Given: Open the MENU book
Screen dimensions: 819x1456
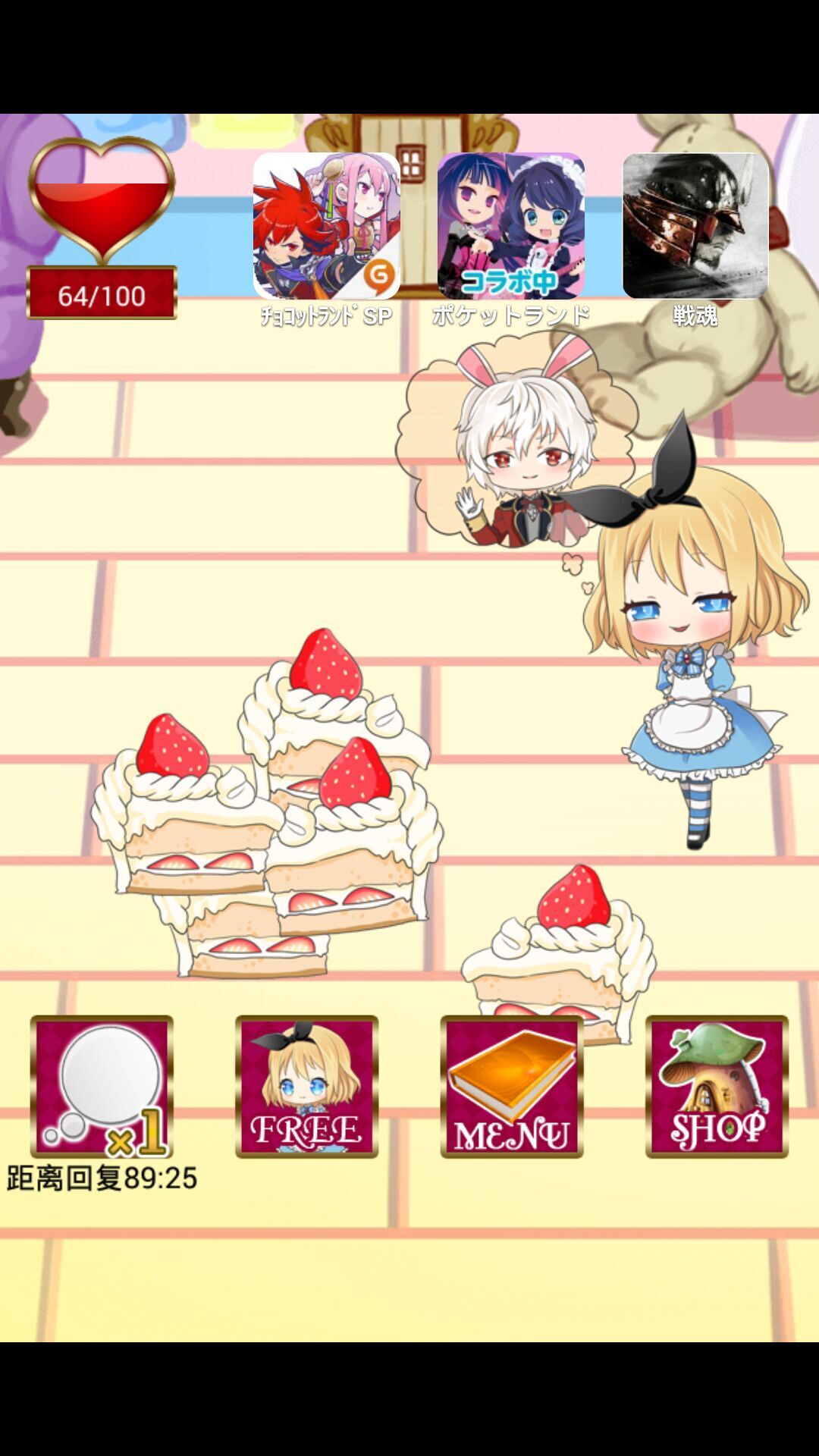Looking at the screenshot, I should tap(511, 1086).
